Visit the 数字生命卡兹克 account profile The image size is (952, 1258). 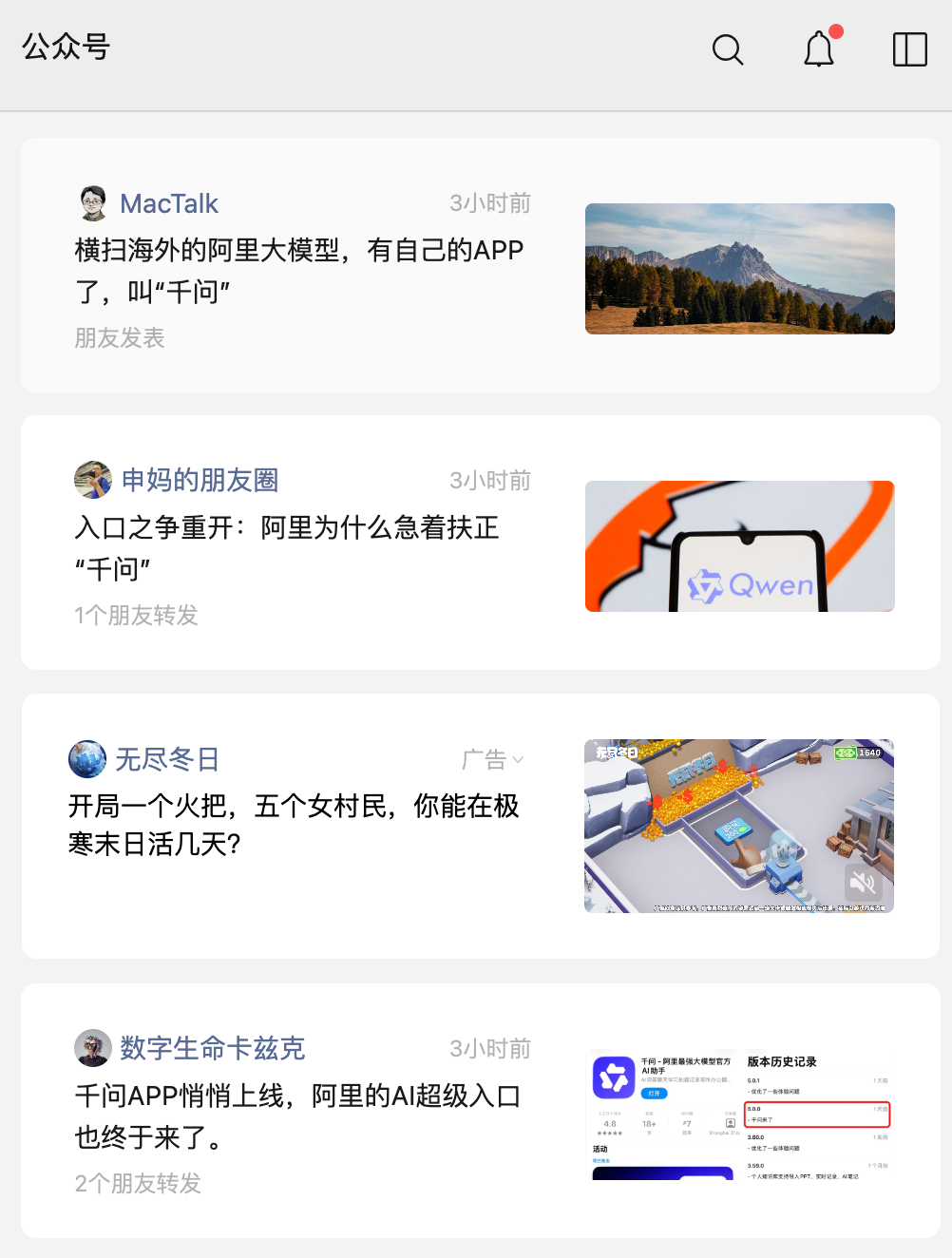click(212, 1048)
